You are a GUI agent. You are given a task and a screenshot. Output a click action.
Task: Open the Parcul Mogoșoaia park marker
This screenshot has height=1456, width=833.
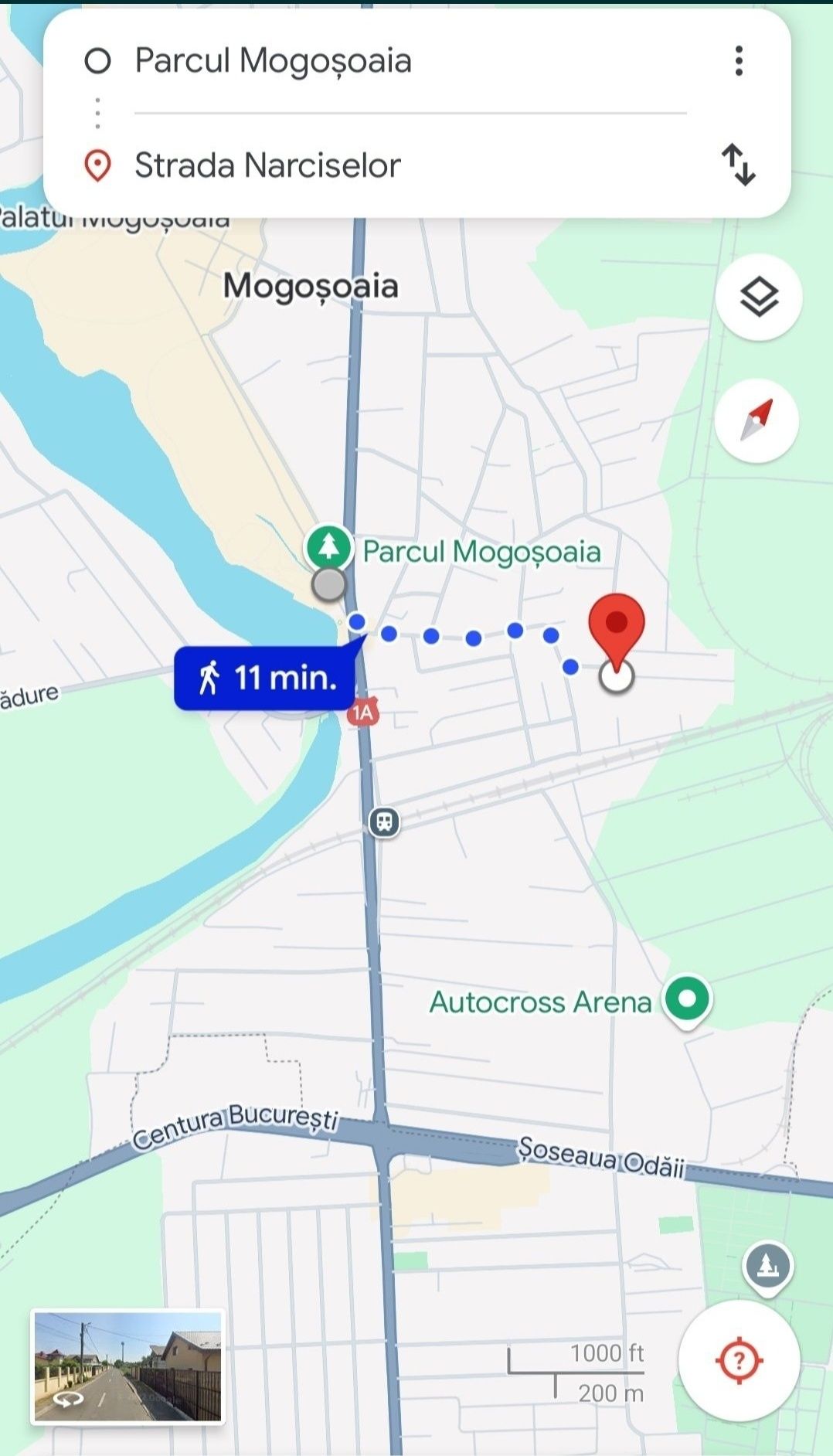[x=330, y=546]
